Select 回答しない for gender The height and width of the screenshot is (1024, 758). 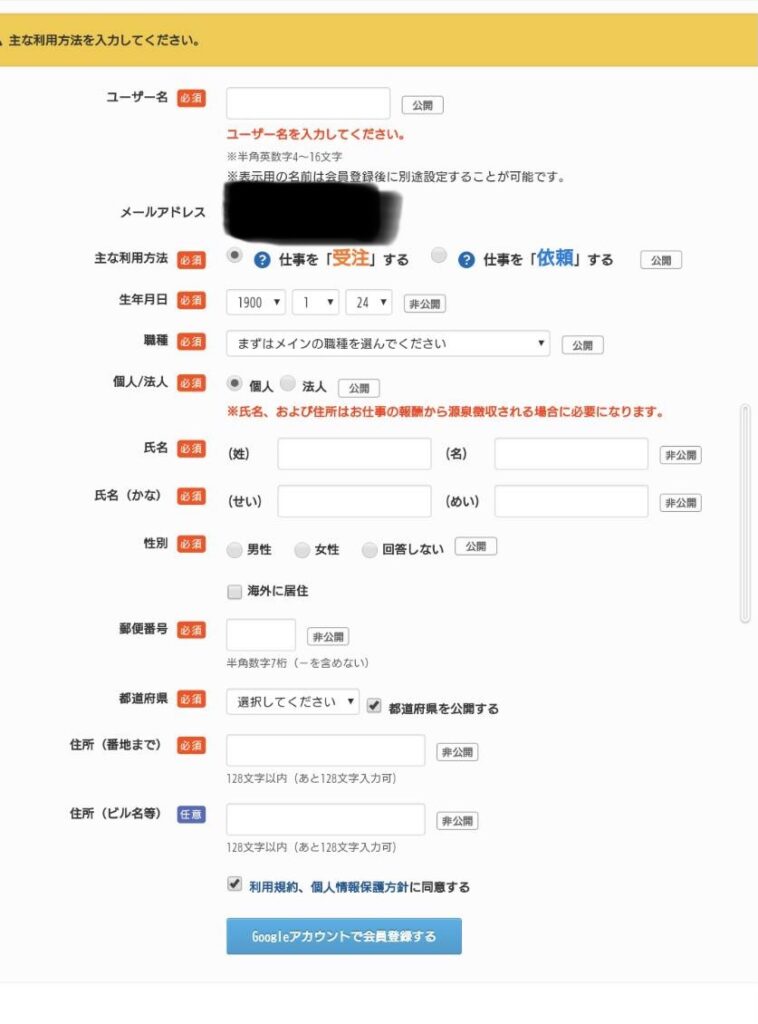coord(370,549)
